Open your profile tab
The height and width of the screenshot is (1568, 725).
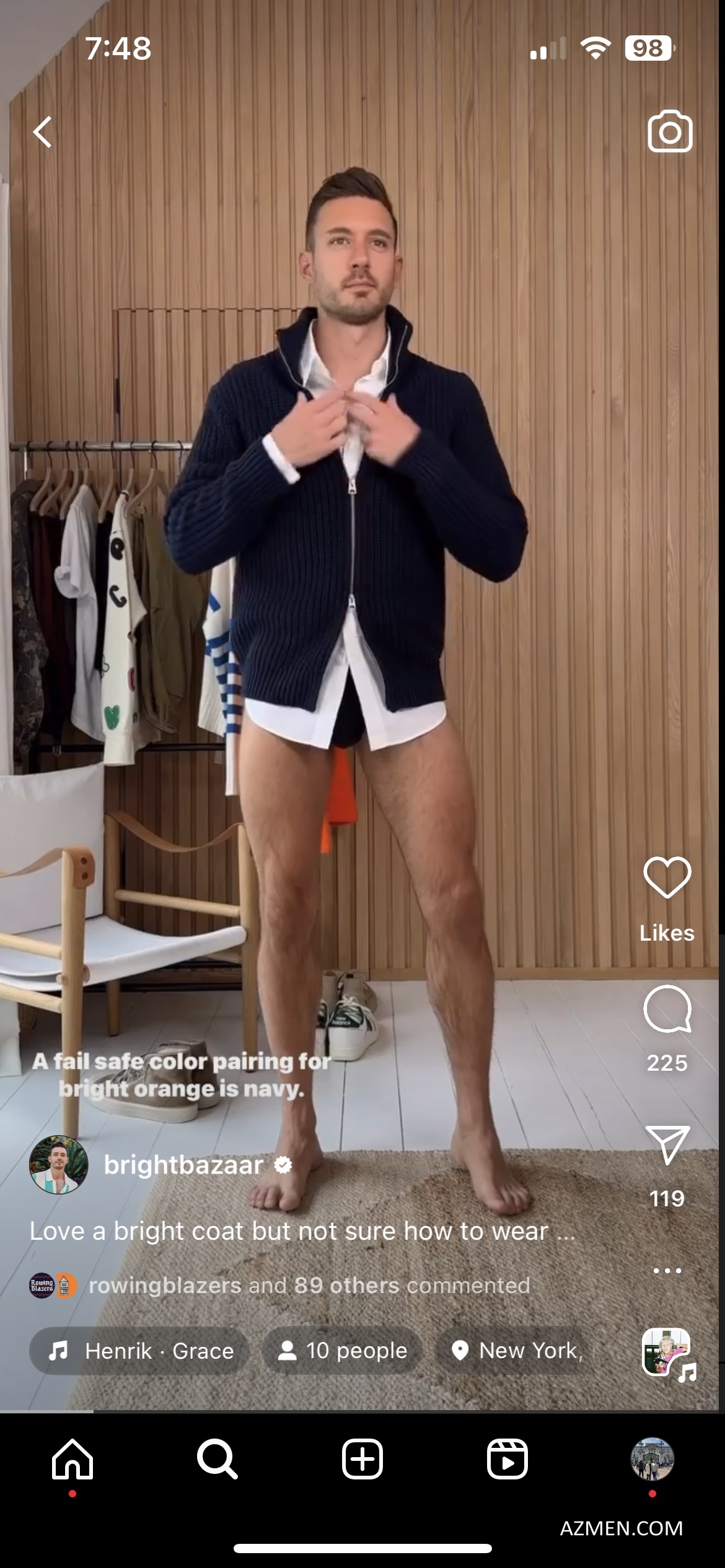pyautogui.click(x=652, y=1460)
